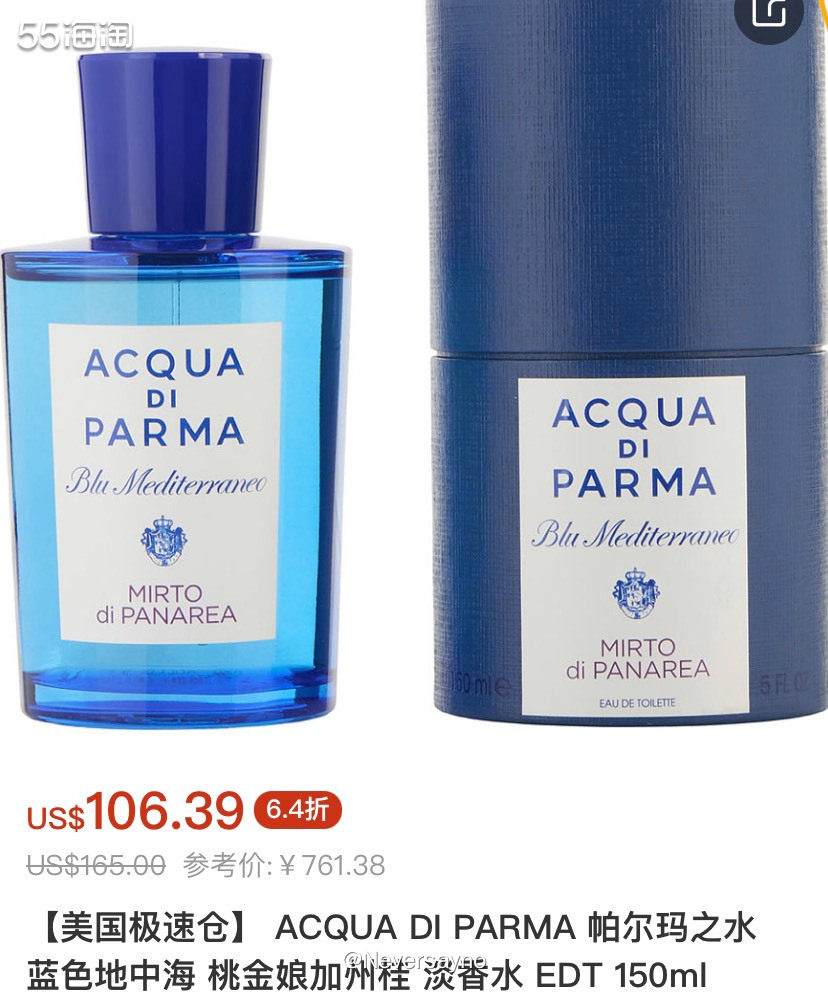Tap the share icon over the product image

click(x=769, y=12)
